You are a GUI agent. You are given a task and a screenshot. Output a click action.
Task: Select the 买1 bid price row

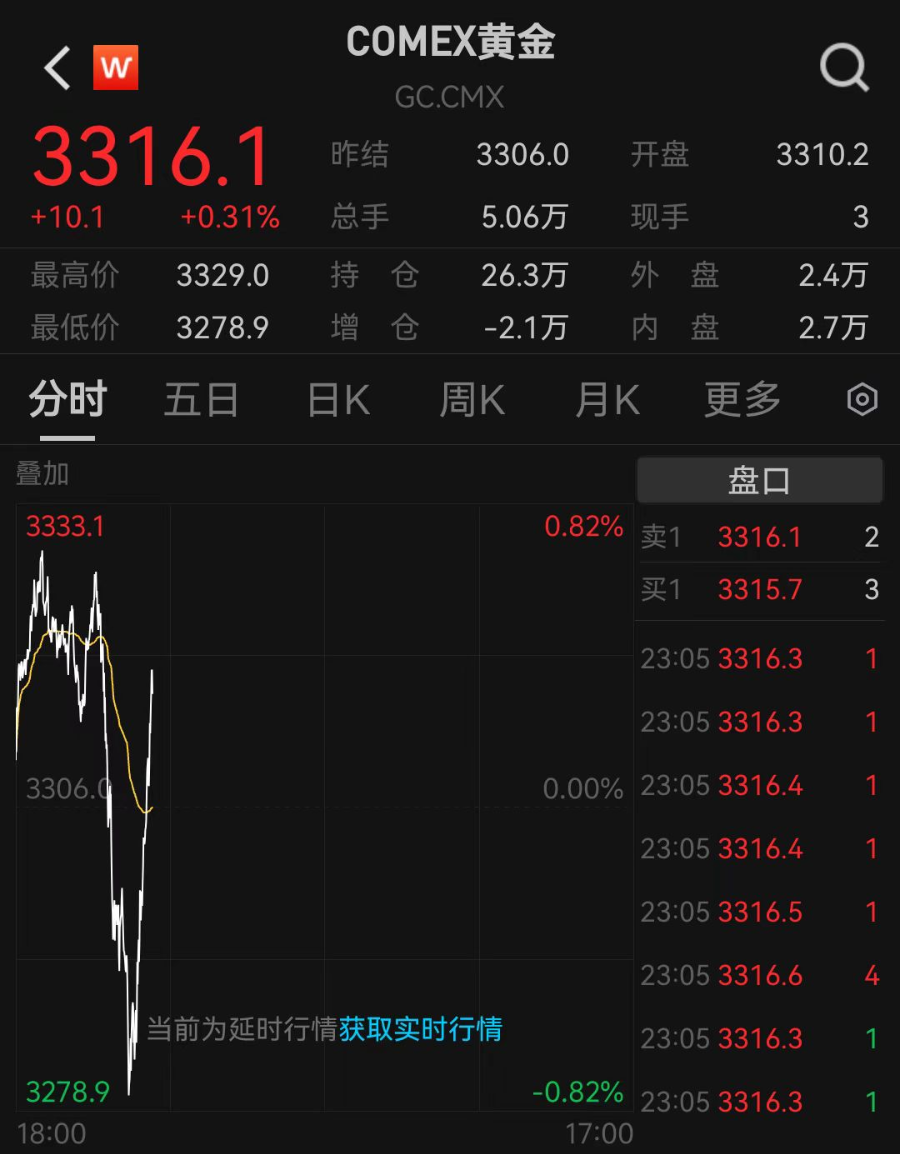(x=758, y=590)
